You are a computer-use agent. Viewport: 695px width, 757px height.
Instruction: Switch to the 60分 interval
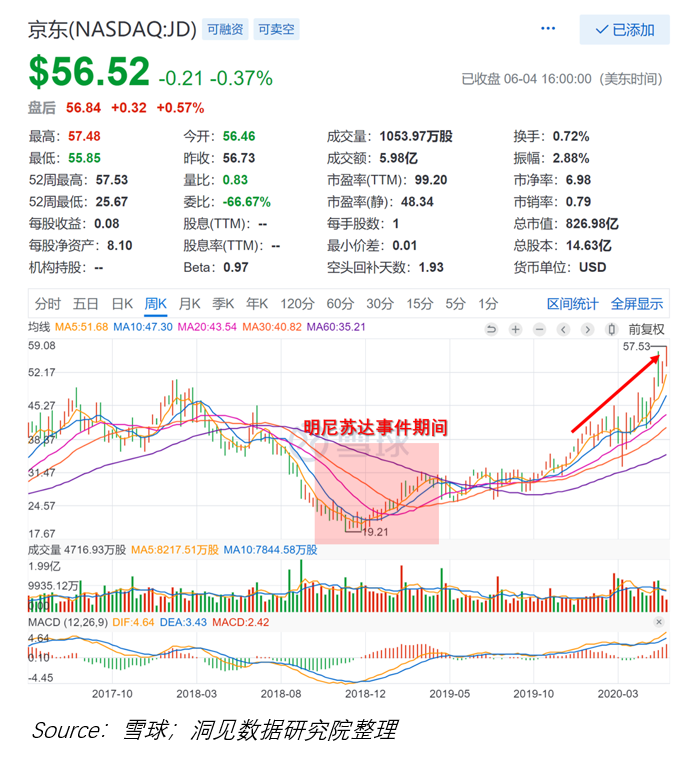pos(340,304)
